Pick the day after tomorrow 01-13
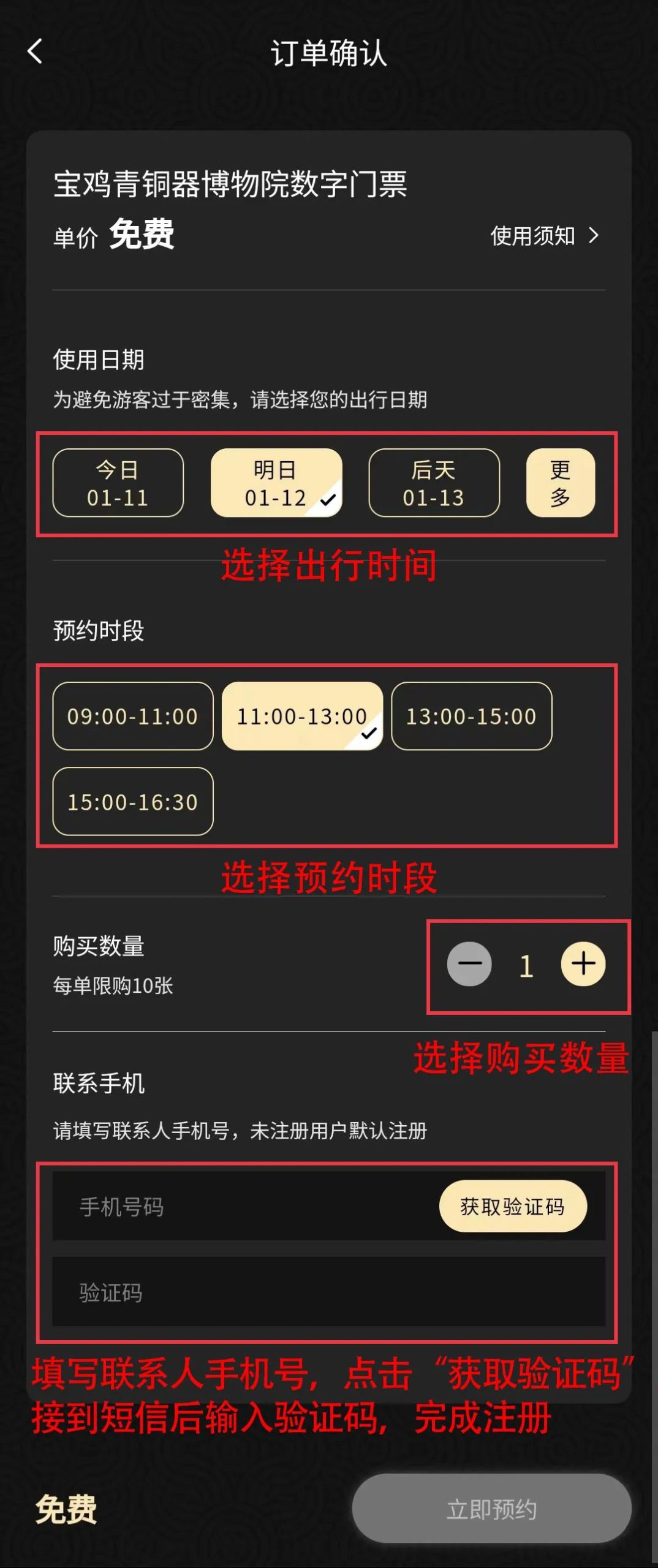The image size is (658, 1568). [434, 483]
